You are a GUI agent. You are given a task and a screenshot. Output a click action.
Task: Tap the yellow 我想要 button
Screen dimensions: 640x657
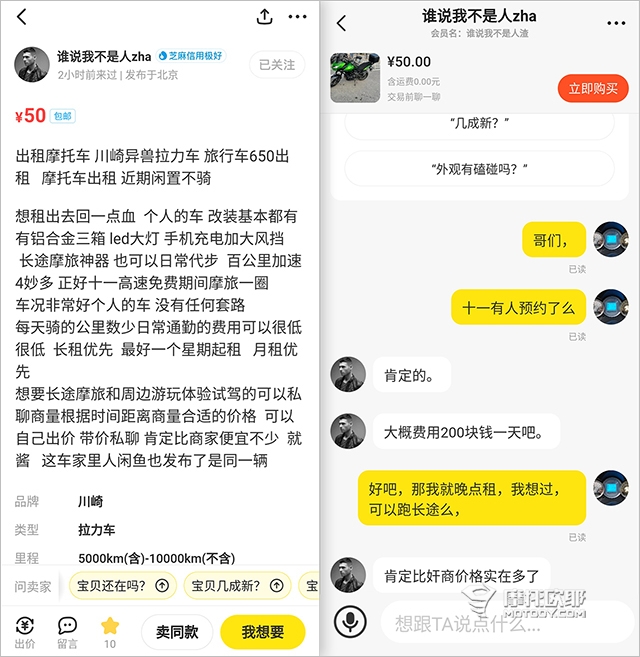[x=262, y=632]
